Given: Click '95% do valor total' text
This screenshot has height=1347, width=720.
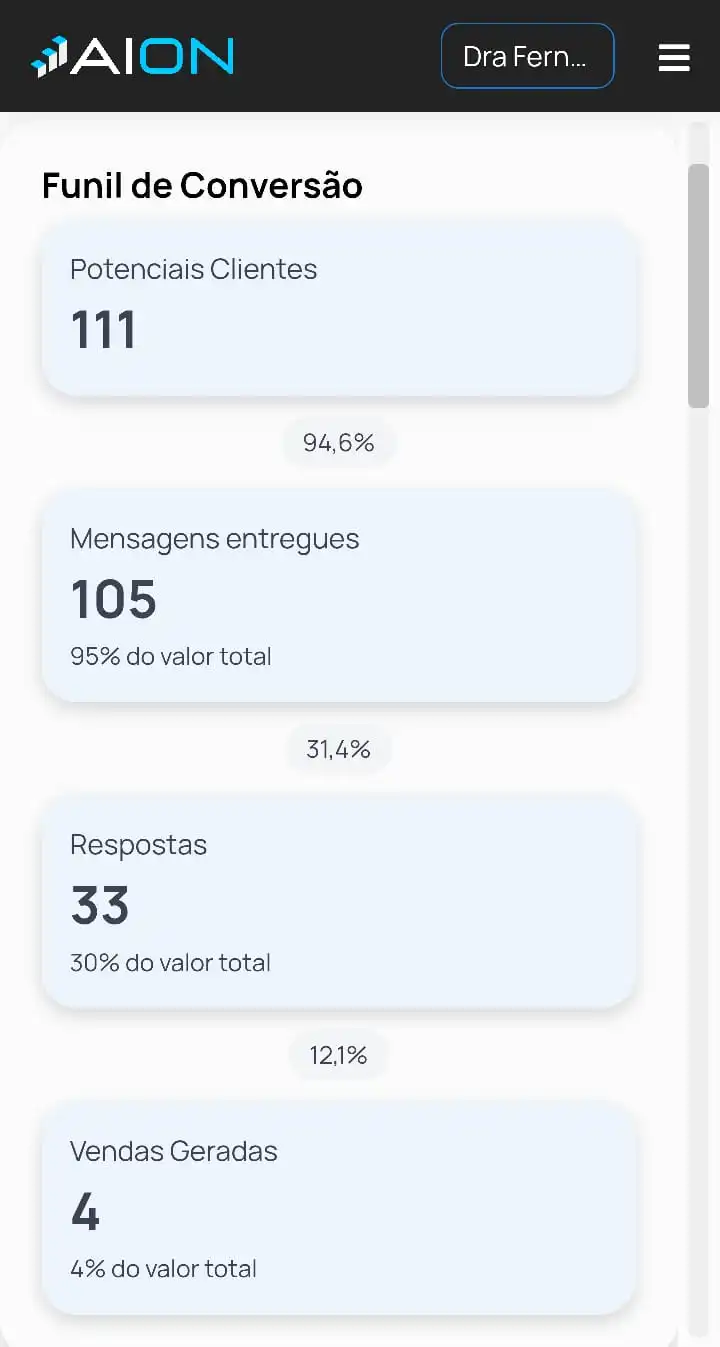Looking at the screenshot, I should pos(170,656).
